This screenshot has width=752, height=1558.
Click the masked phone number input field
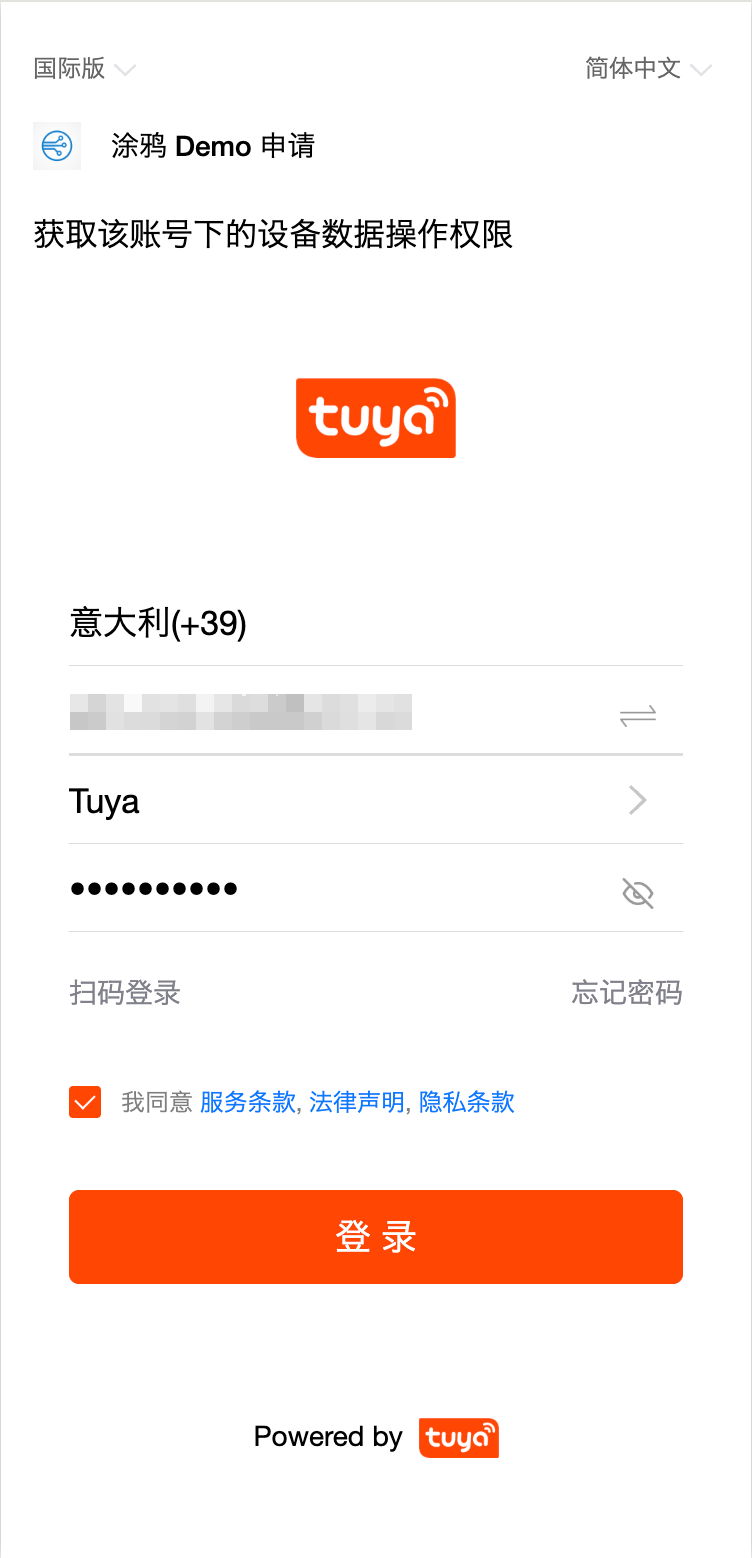[x=240, y=712]
